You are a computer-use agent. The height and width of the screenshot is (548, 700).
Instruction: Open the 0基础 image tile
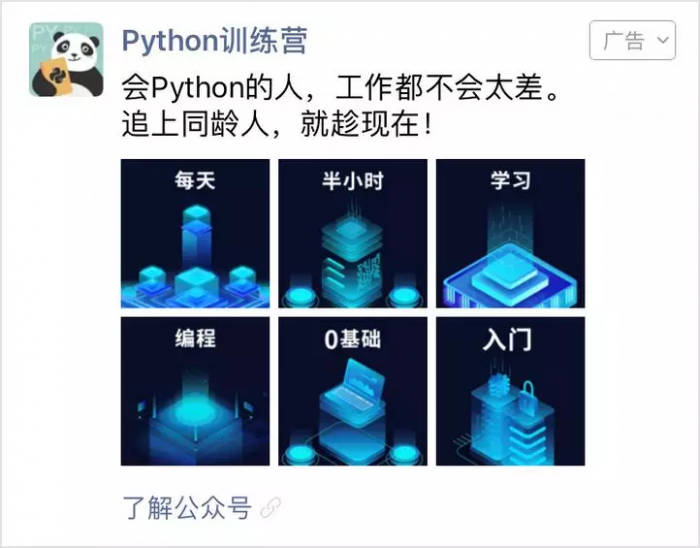(x=352, y=391)
